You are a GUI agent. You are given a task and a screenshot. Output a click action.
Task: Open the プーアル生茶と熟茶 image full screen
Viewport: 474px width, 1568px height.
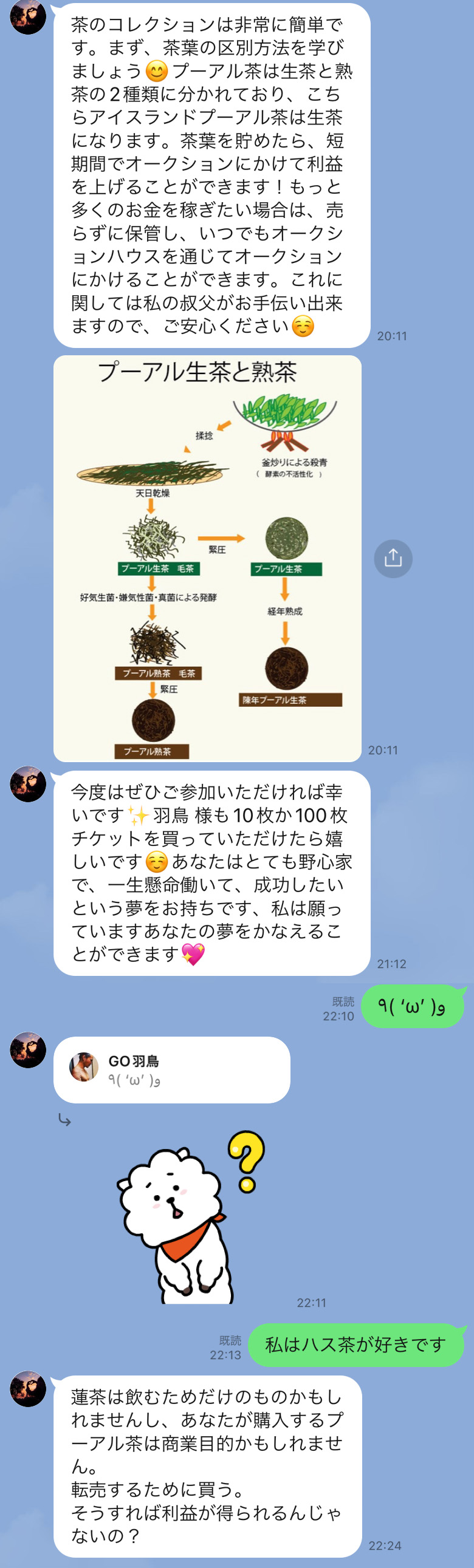207,558
